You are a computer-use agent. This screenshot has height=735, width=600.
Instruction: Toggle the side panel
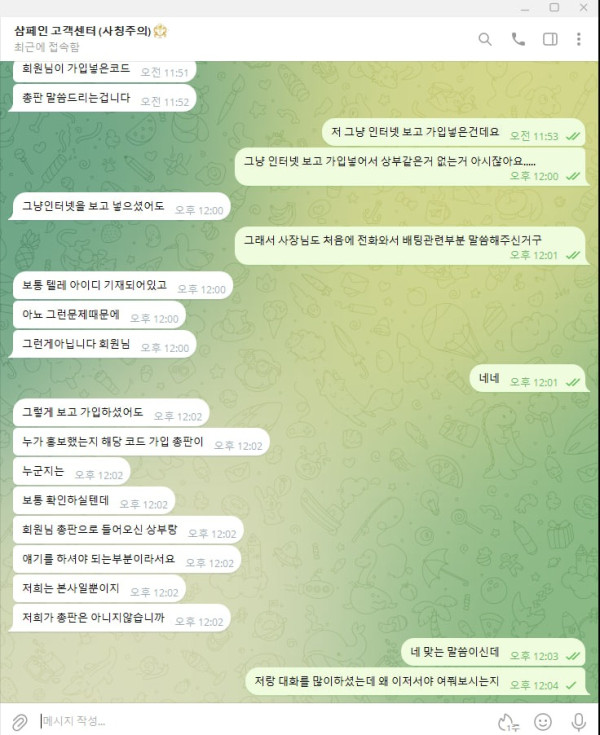point(549,39)
